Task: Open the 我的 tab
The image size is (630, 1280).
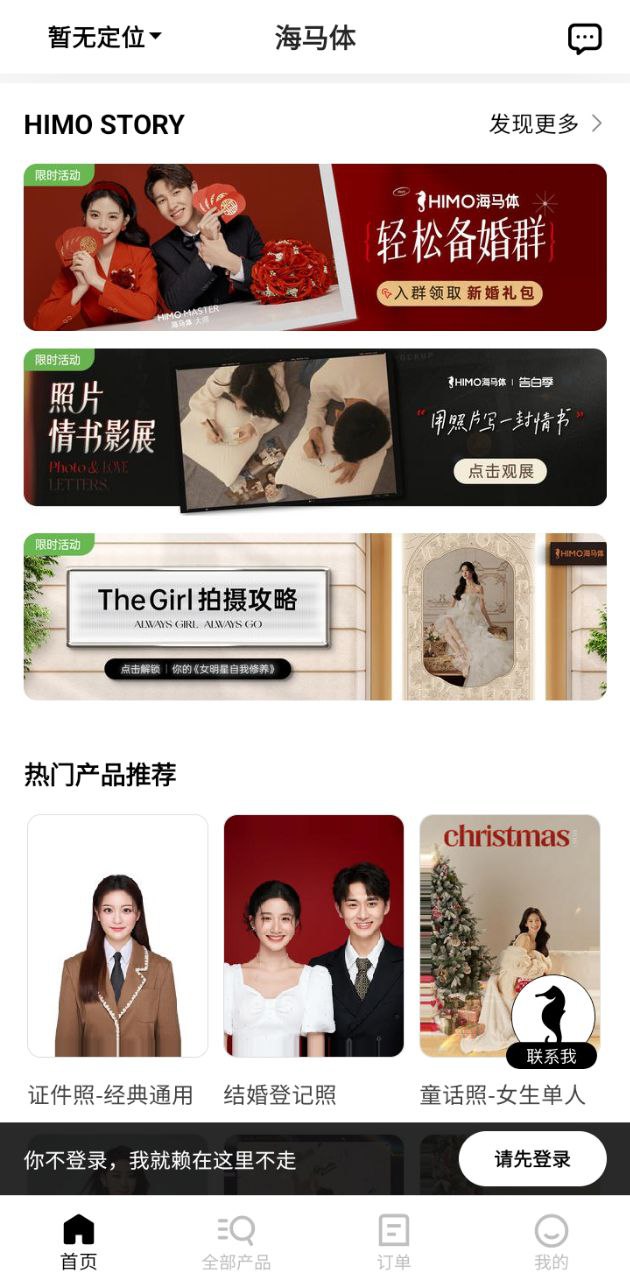Action: tap(551, 1241)
